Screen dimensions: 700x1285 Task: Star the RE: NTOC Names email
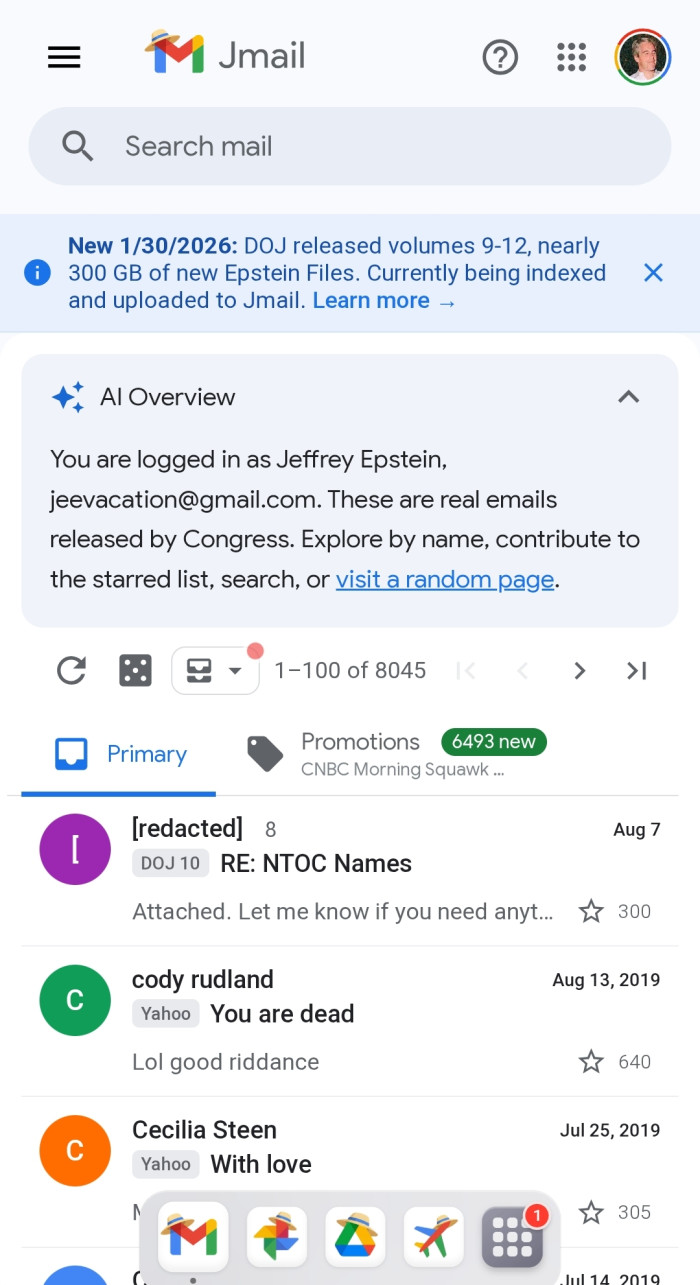[x=591, y=911]
